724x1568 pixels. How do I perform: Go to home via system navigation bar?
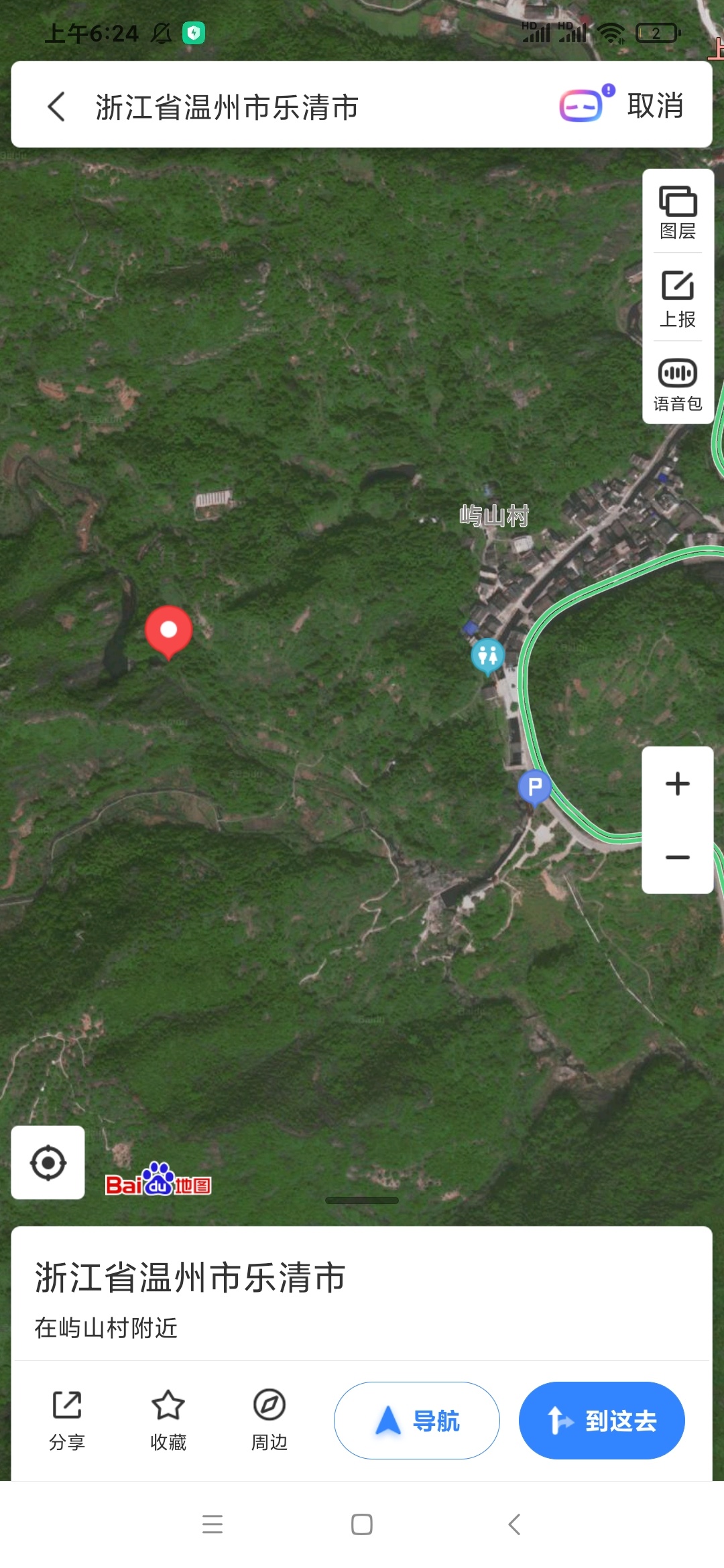[x=362, y=1524]
